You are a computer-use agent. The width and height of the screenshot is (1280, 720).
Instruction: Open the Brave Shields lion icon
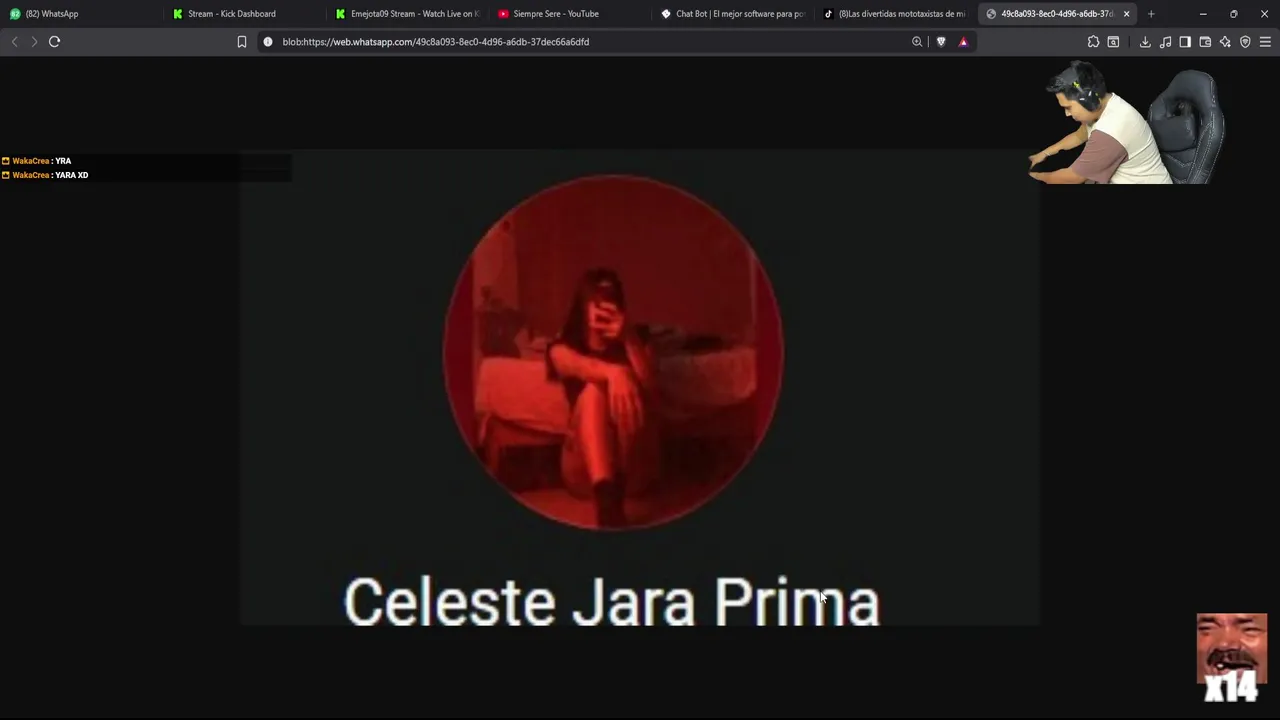(941, 42)
